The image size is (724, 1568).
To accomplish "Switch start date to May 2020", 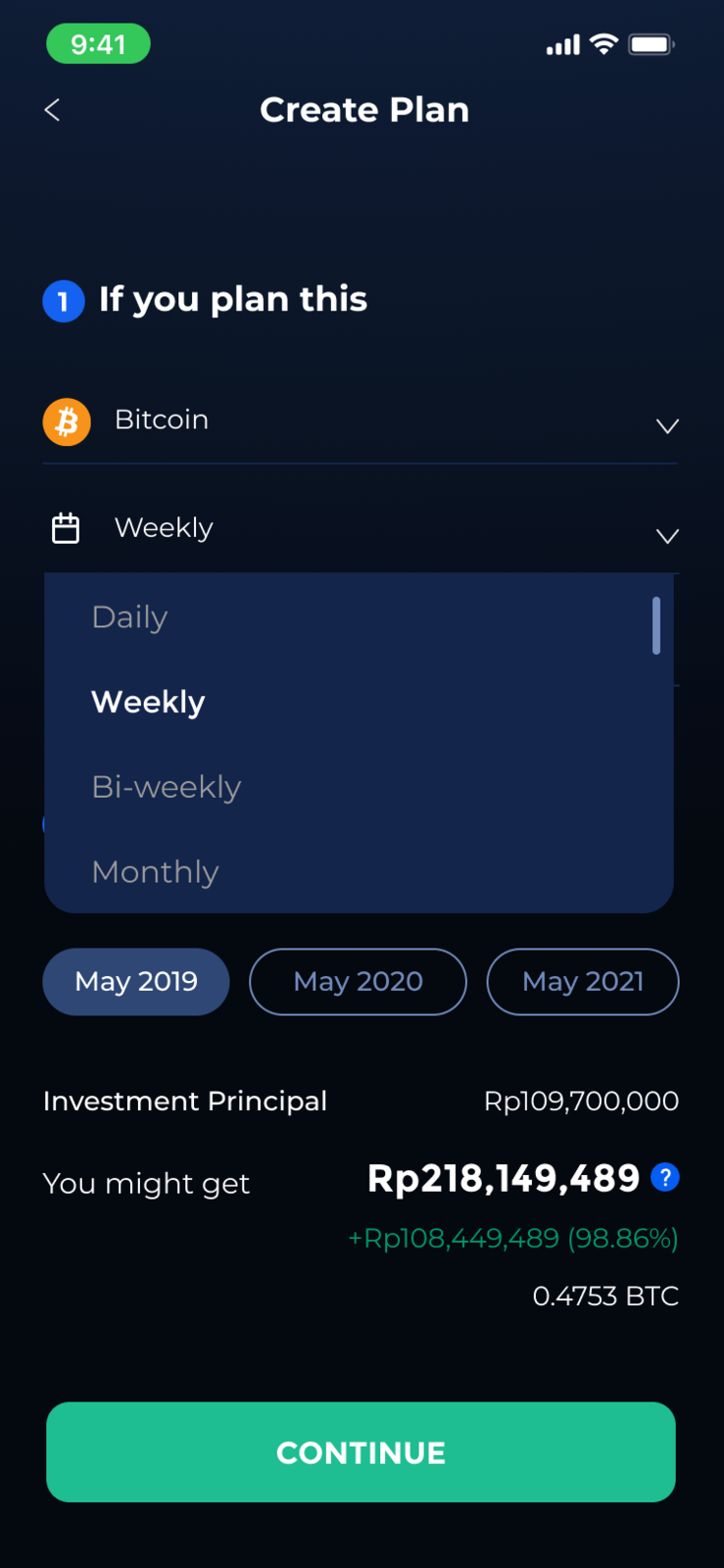I will [358, 981].
